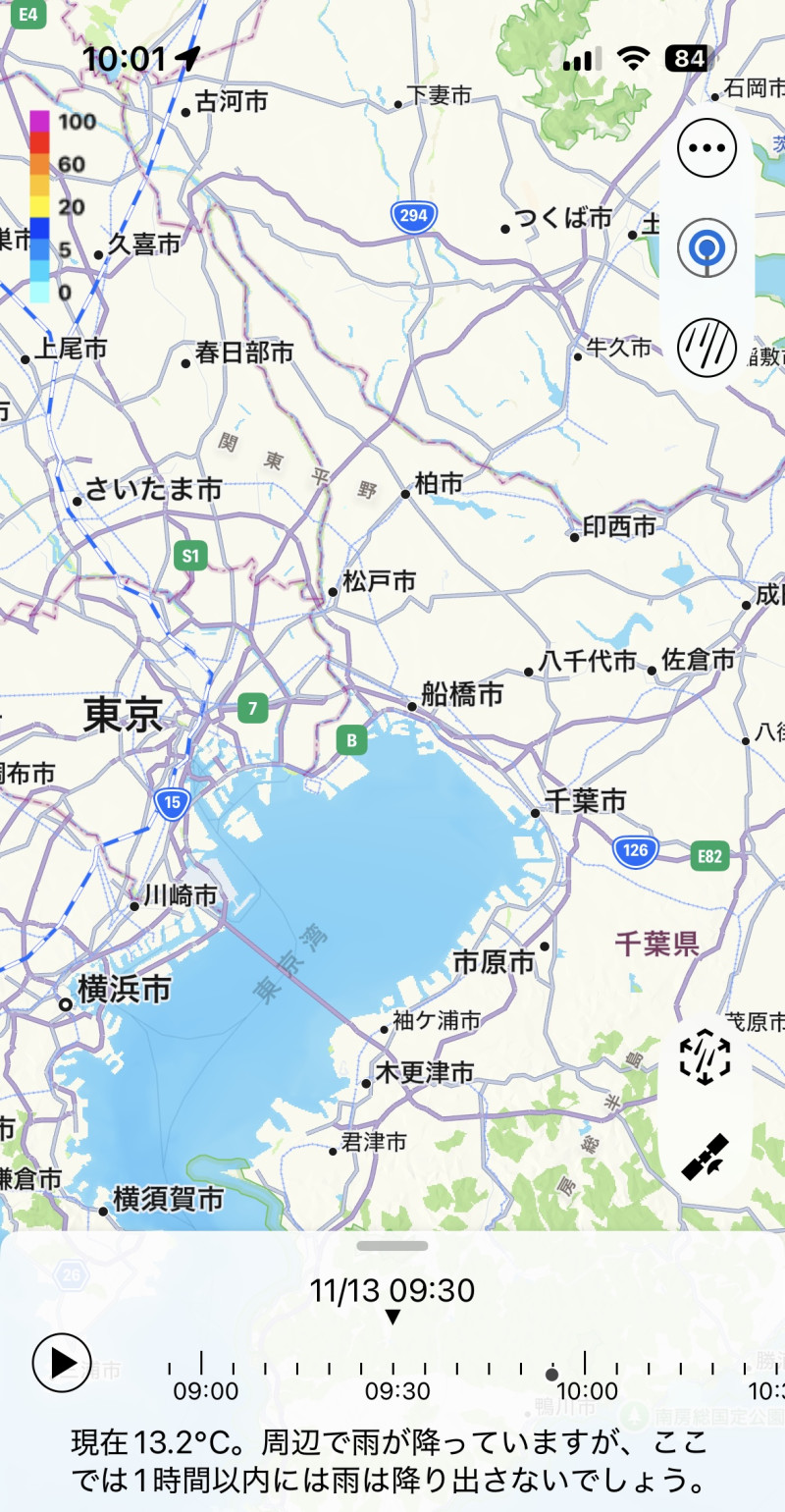Expand the forecast panel using its handle

coord(392,1246)
